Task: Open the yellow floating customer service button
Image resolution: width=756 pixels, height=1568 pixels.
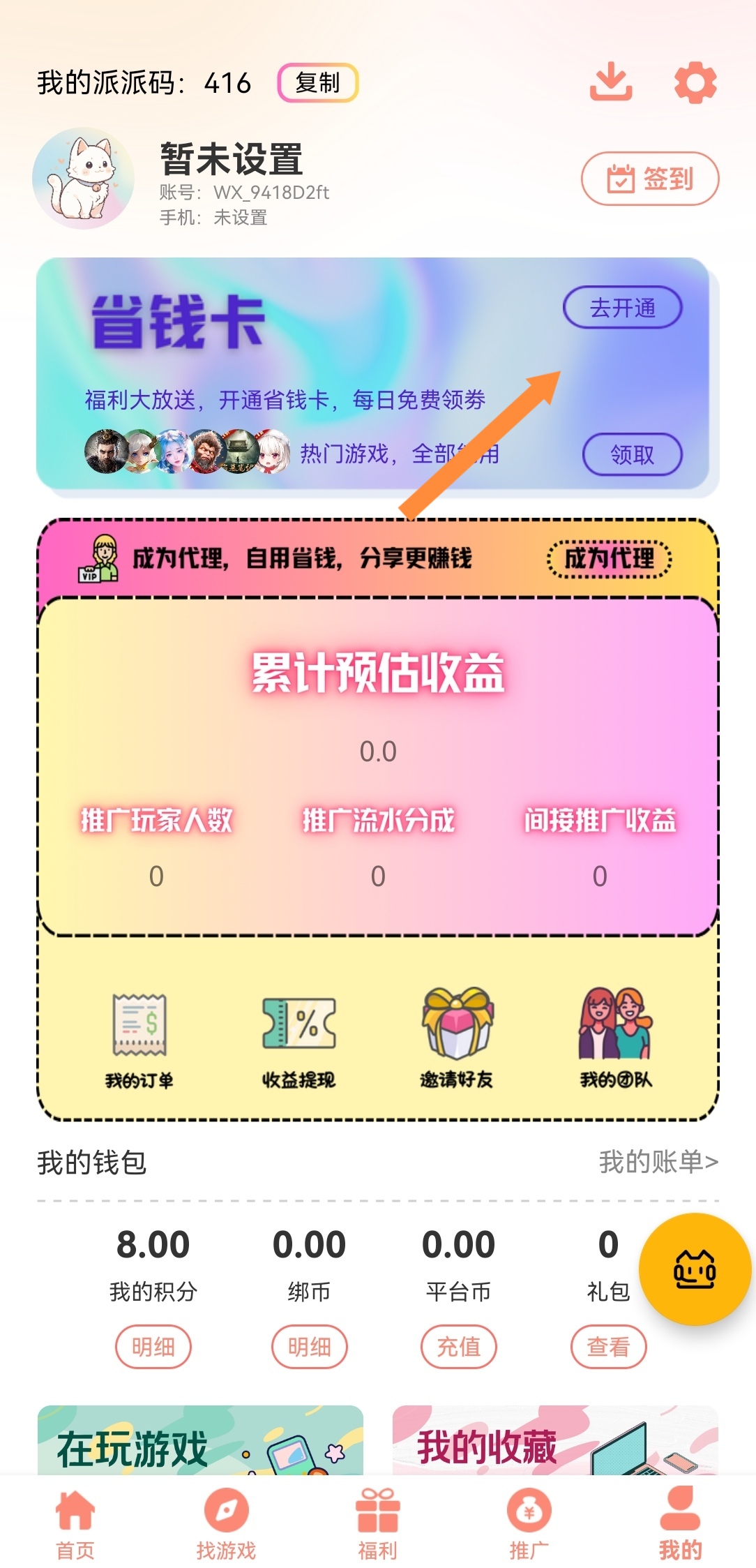Action: 695,1269
